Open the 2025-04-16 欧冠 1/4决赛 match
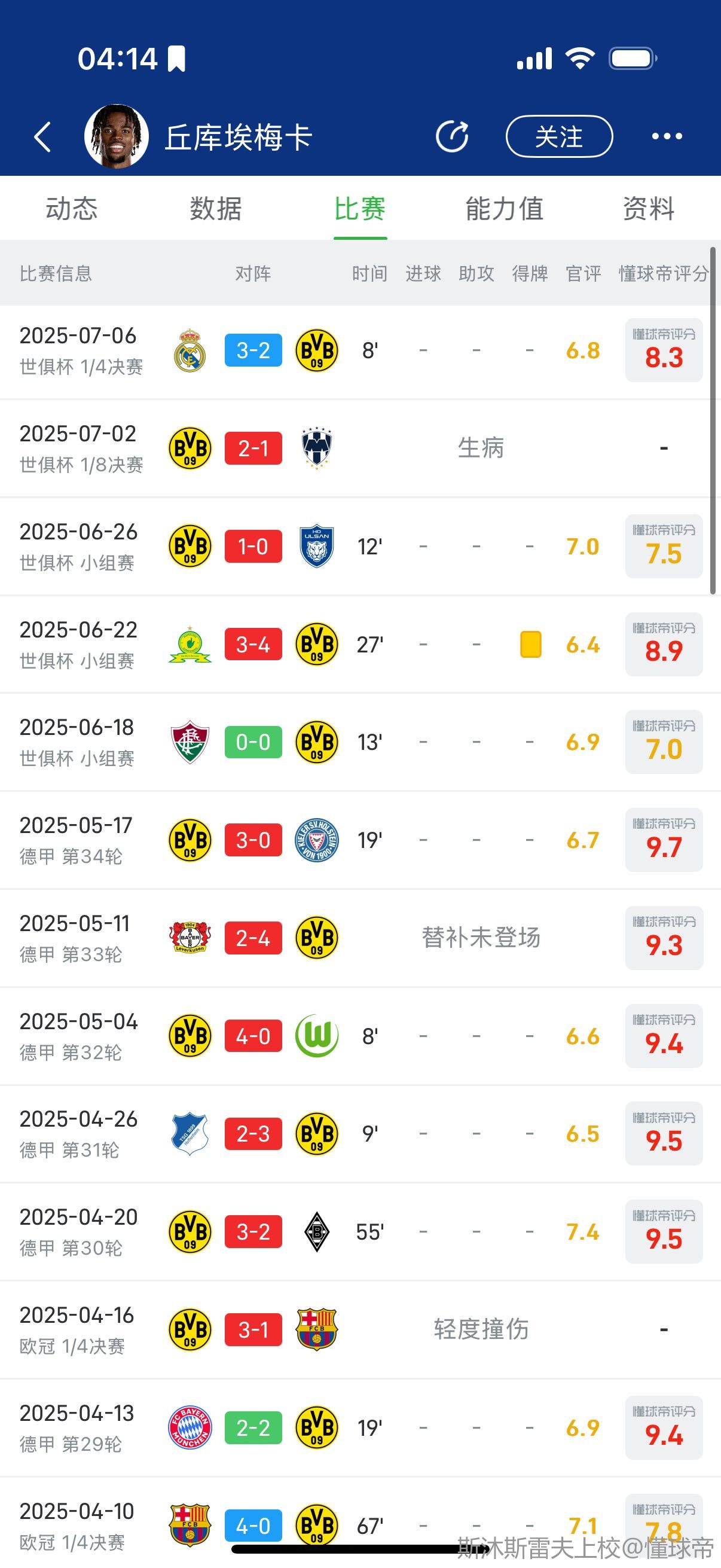The height and width of the screenshot is (1568, 721). coord(360,1330)
